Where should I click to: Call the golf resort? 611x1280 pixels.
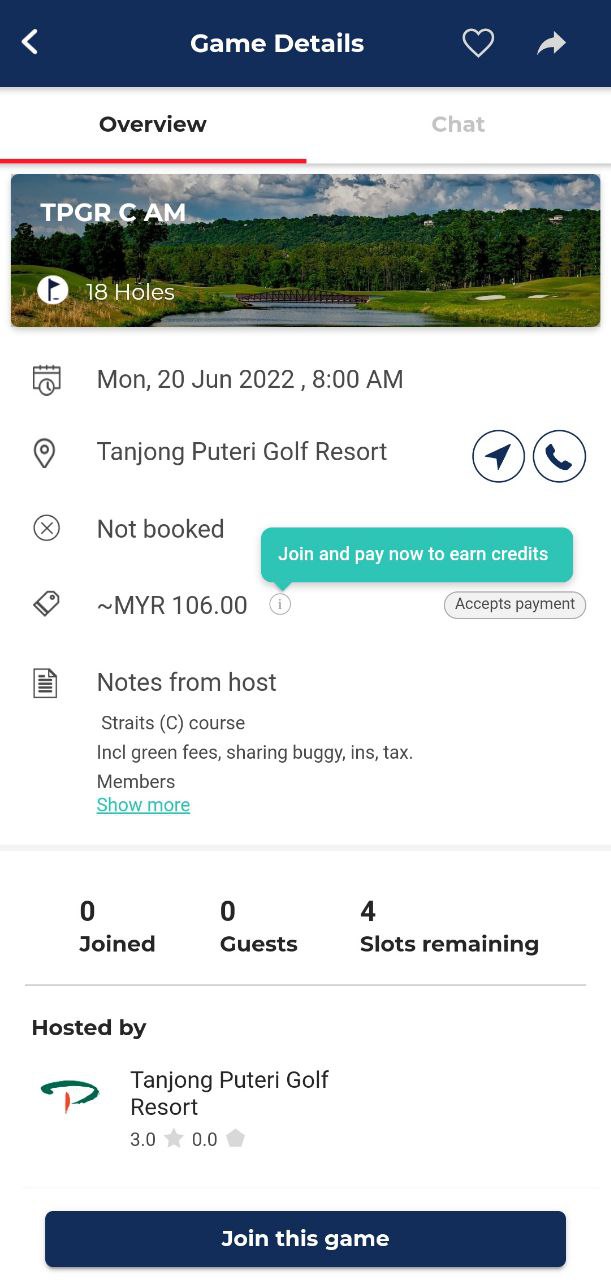(559, 457)
